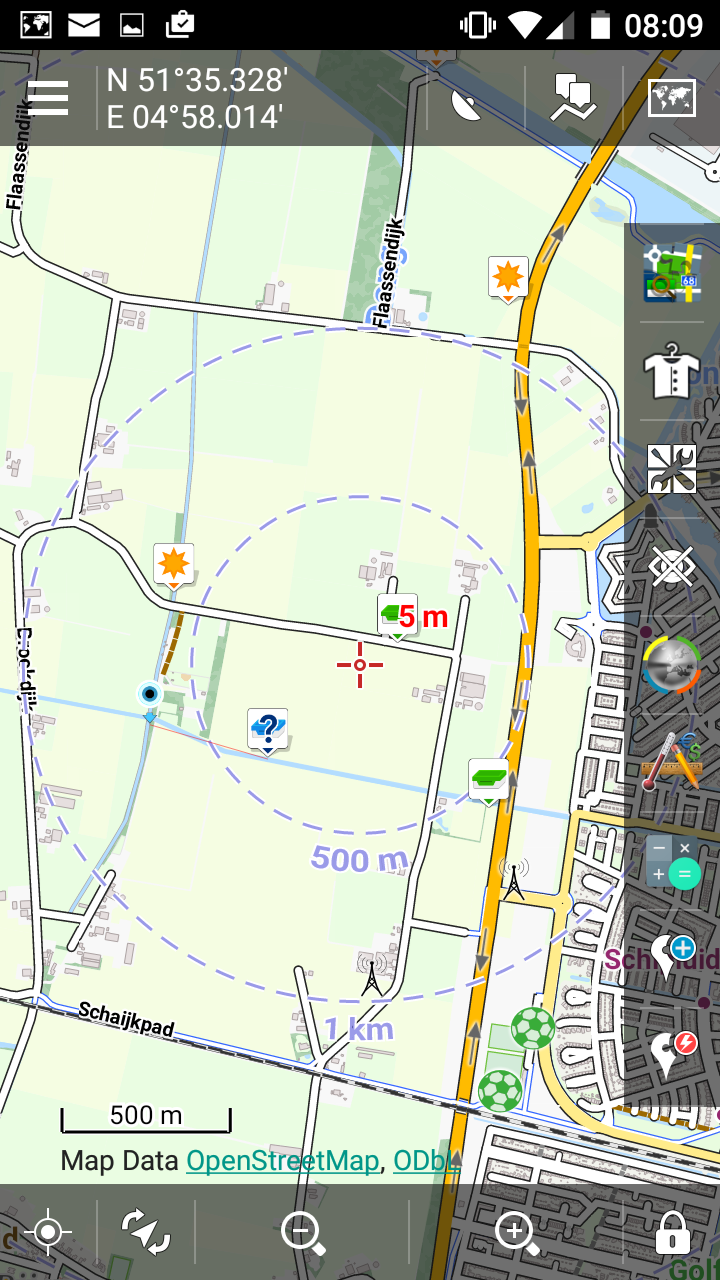Open the map with magnifier icon
Image resolution: width=720 pixels, height=1280 pixels.
(x=672, y=273)
